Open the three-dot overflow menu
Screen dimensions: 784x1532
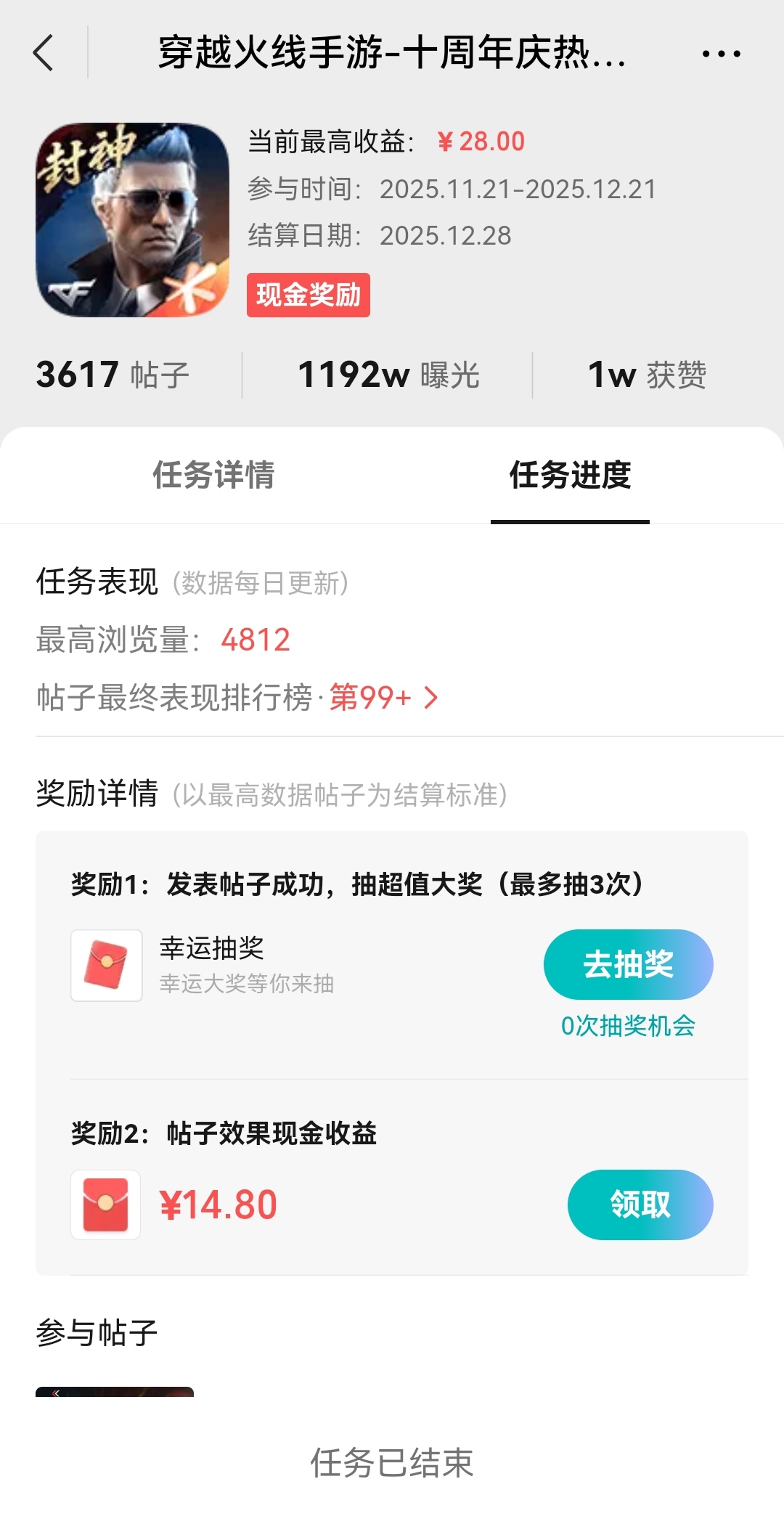[721, 54]
